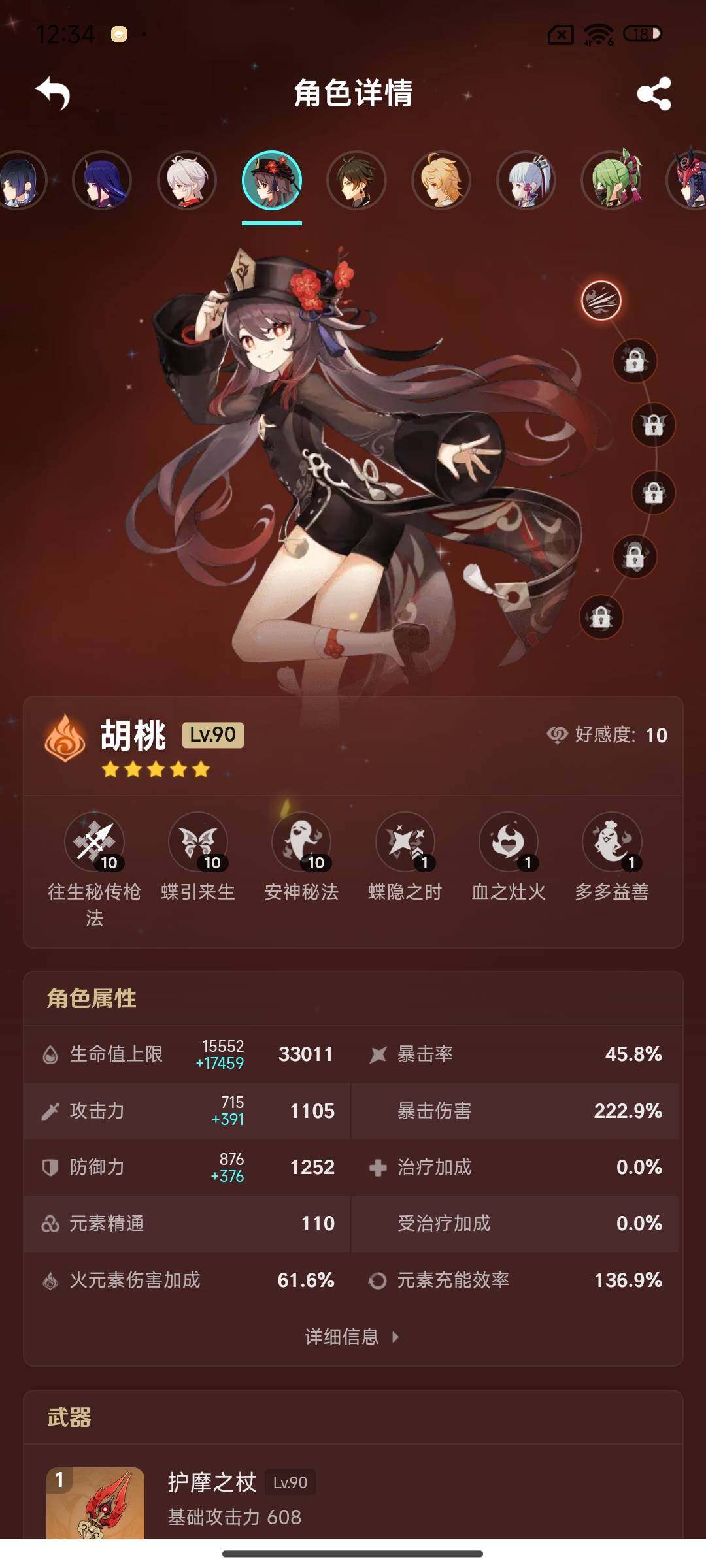Open the unlocked first constellation icon
Image resolution: width=706 pixels, height=1568 pixels.
point(601,301)
